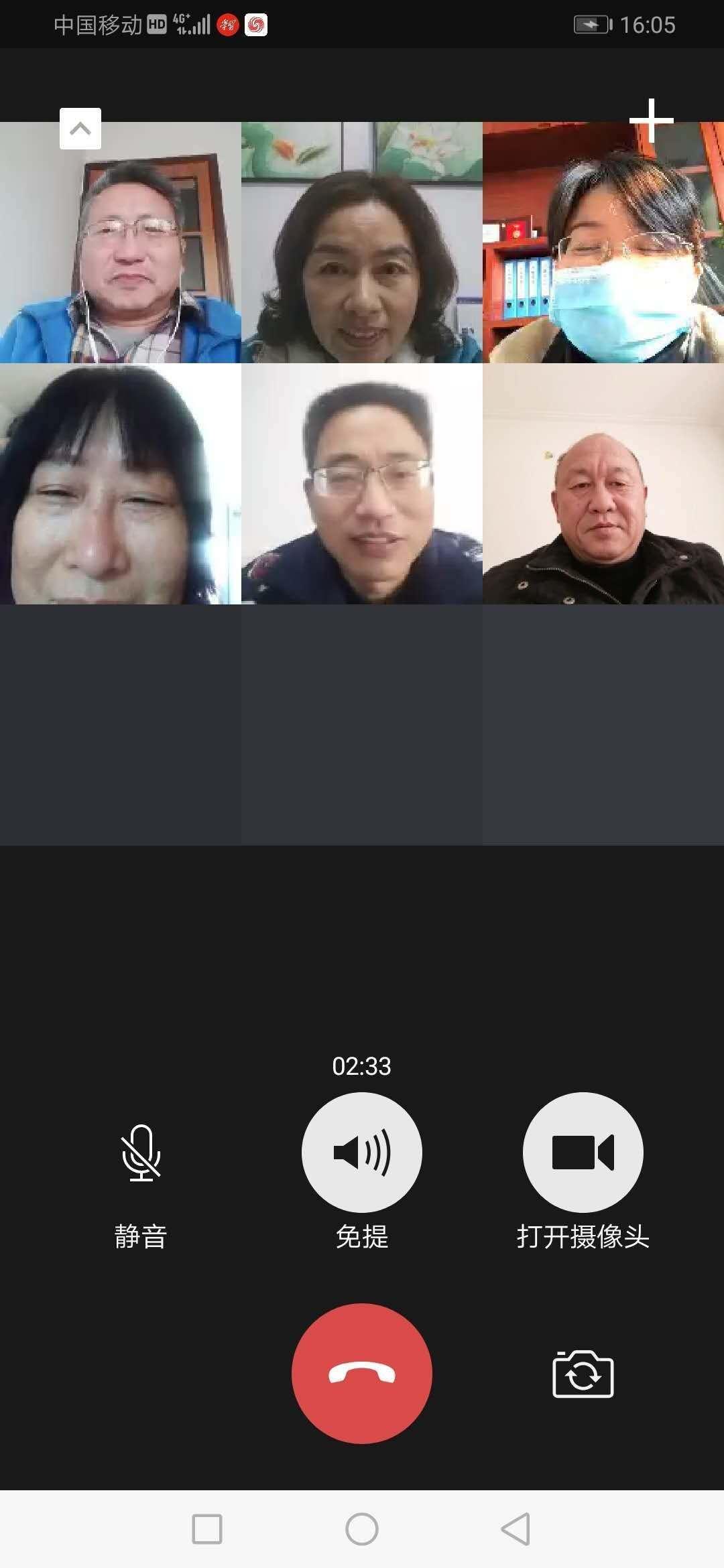Return to the system home screen
This screenshot has width=724, height=1568.
click(x=362, y=1529)
